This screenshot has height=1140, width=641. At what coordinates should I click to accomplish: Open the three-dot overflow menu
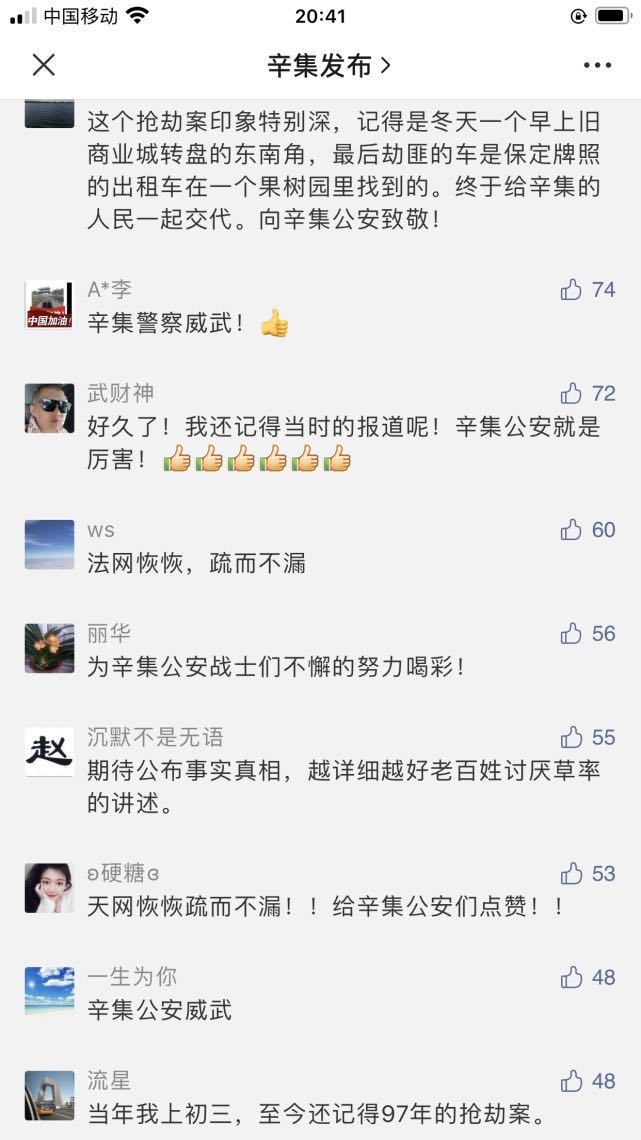pyautogui.click(x=597, y=65)
